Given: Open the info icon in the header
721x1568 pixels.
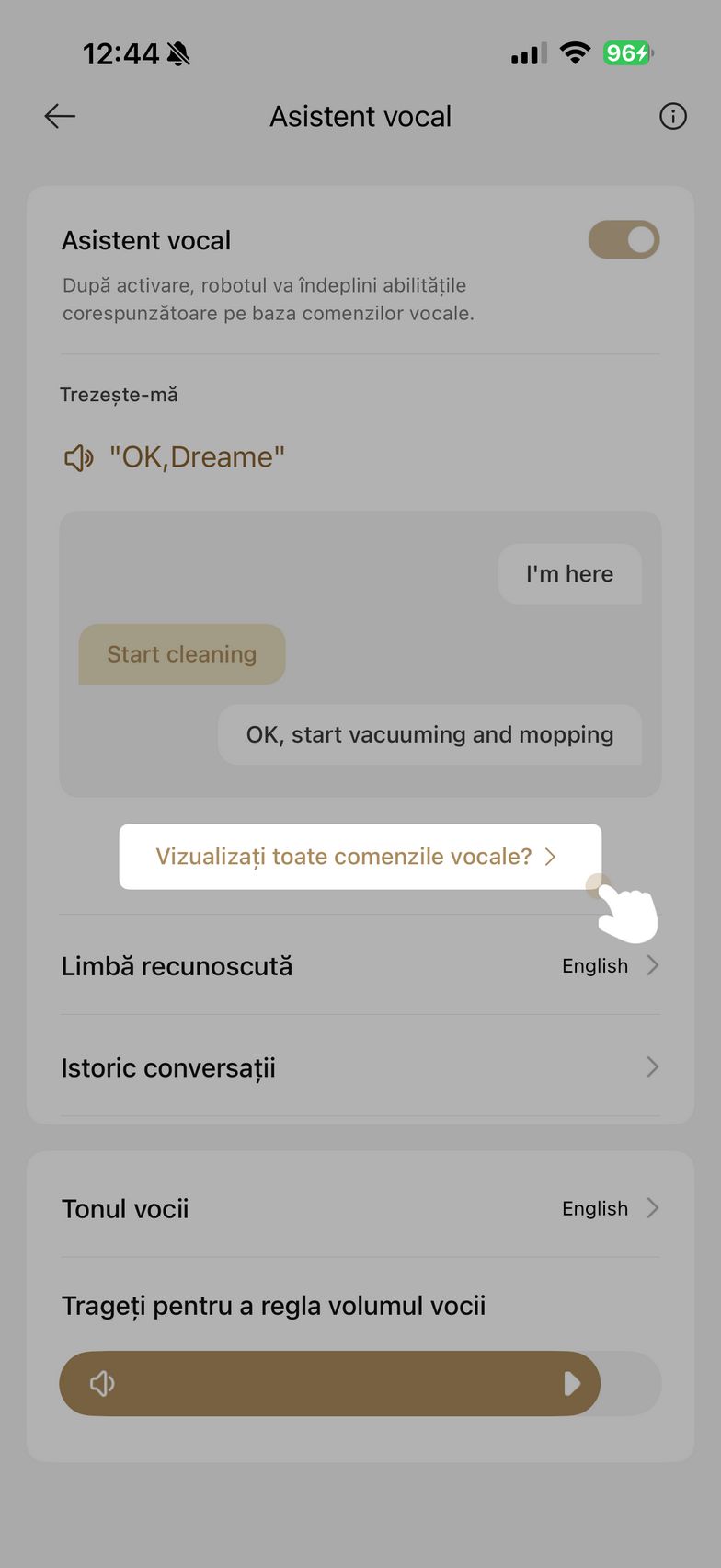Looking at the screenshot, I should (x=672, y=117).
